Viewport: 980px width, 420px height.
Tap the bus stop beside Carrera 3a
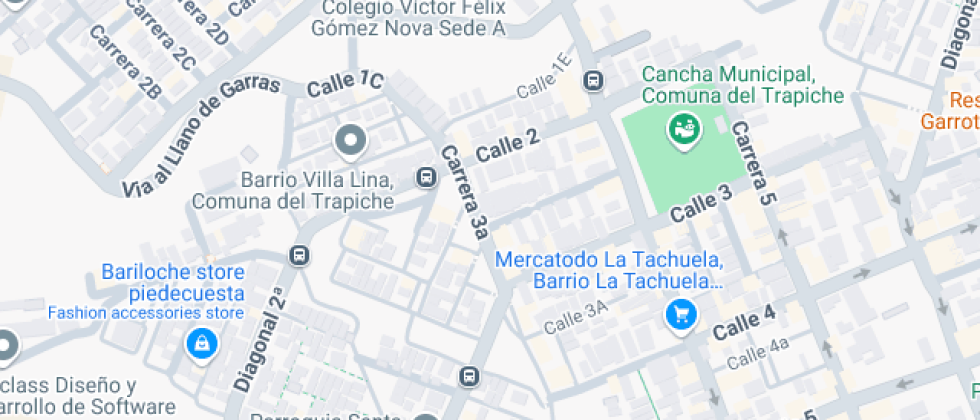point(427,178)
